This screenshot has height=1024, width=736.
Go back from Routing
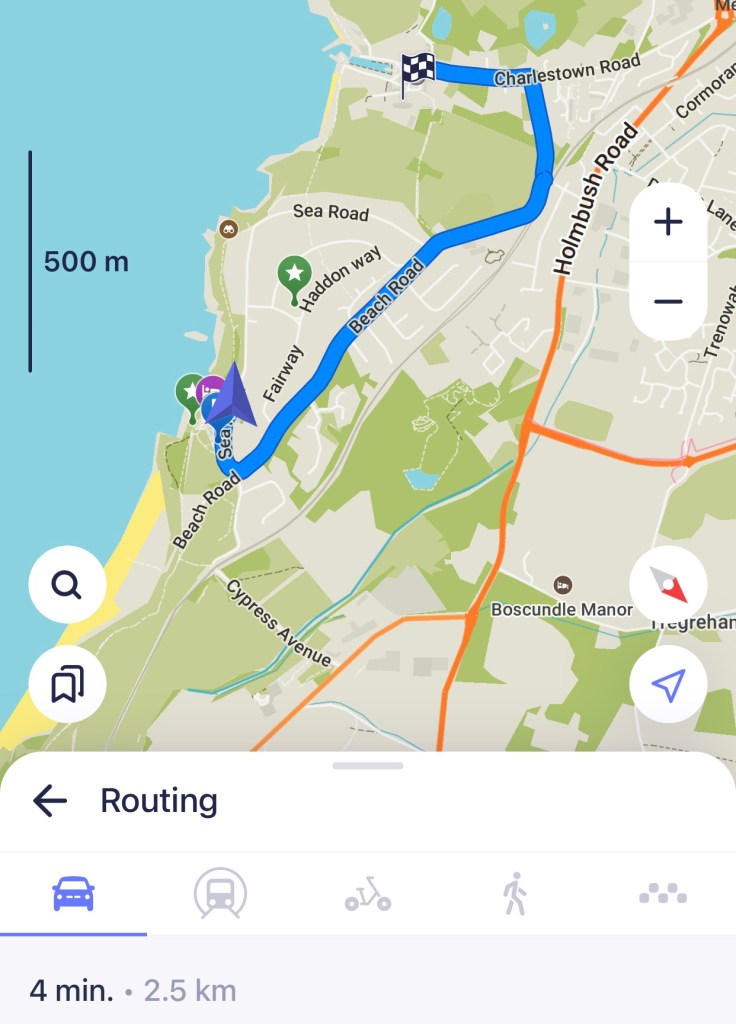pos(50,800)
